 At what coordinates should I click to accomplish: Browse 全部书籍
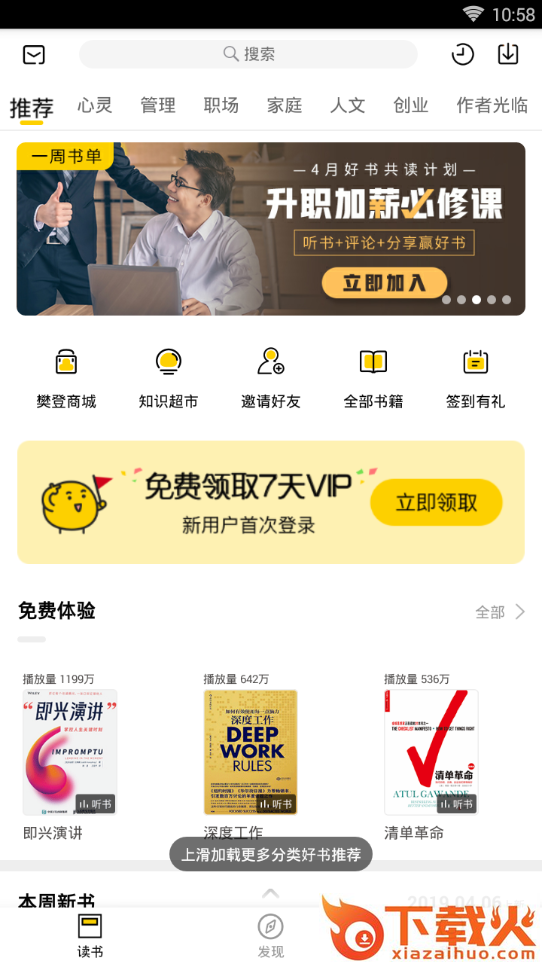click(x=374, y=379)
